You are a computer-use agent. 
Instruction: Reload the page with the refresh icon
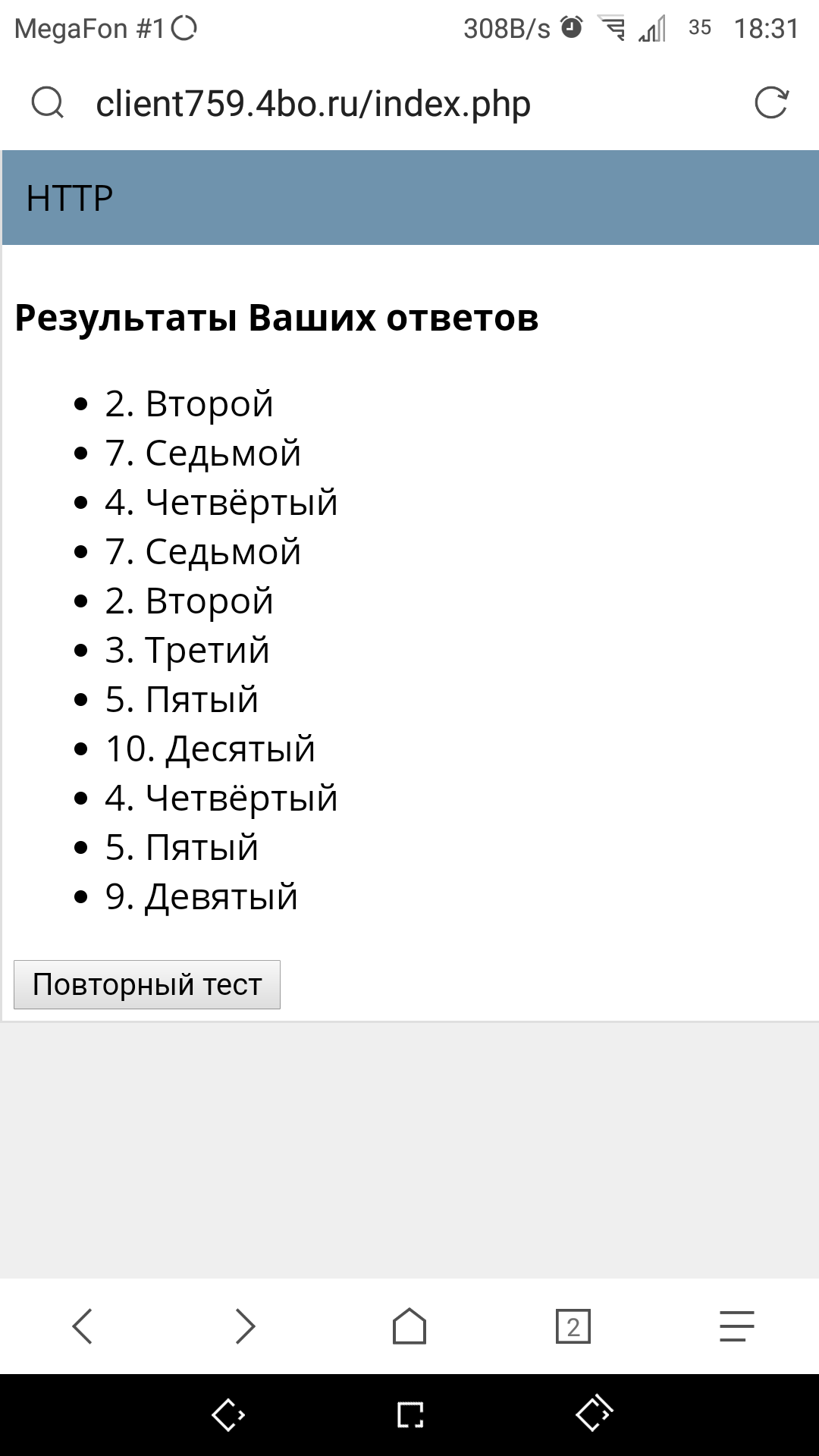pos(771,103)
